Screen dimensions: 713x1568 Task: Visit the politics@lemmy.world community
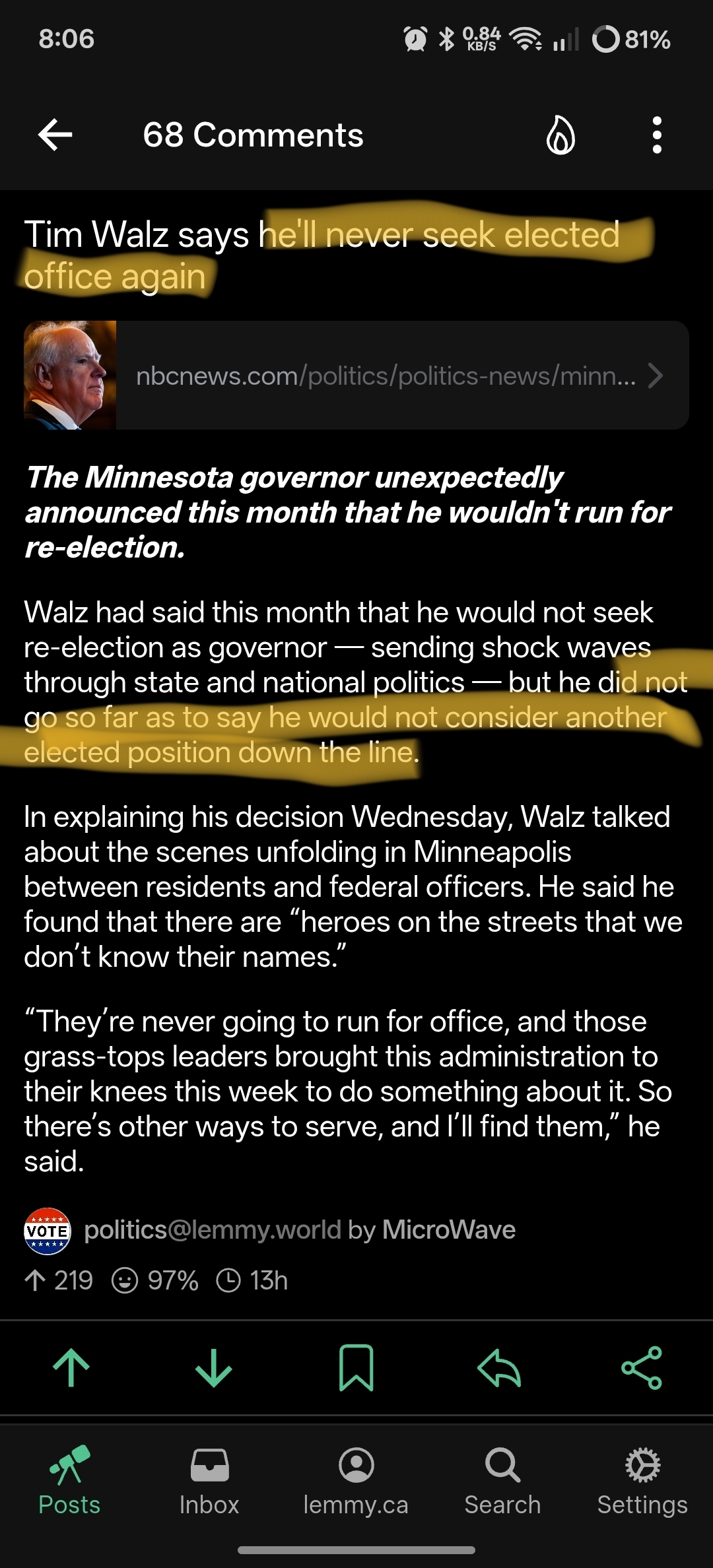pos(213,1230)
